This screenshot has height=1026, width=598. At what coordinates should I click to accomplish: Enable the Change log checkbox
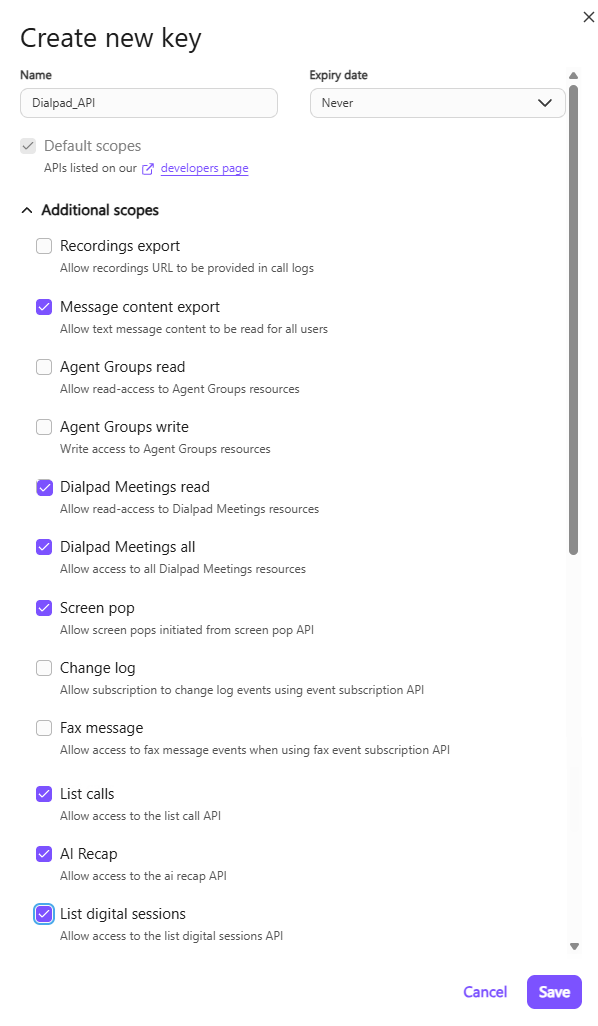point(44,668)
